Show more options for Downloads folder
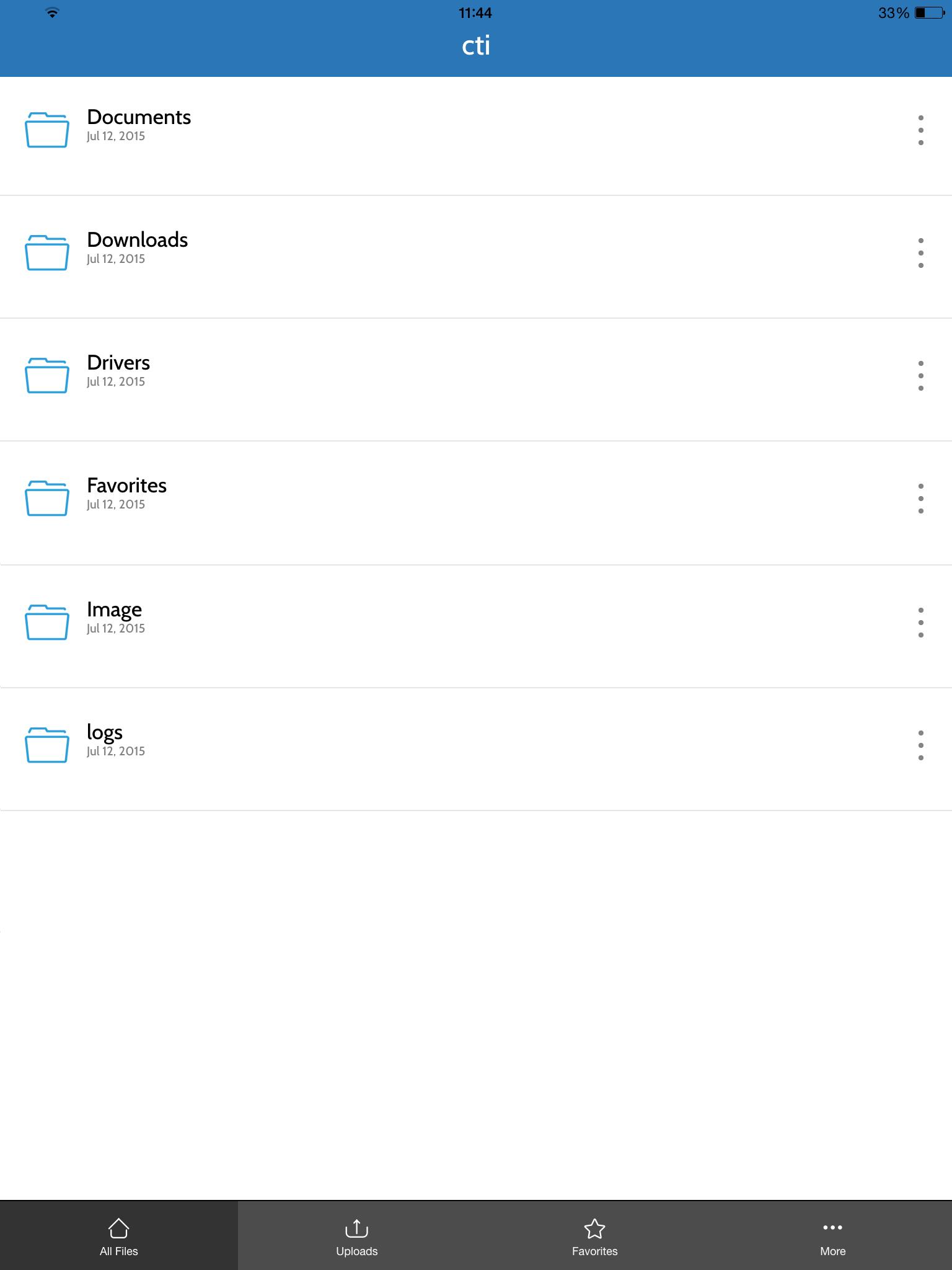The height and width of the screenshot is (1270, 952). (x=920, y=253)
